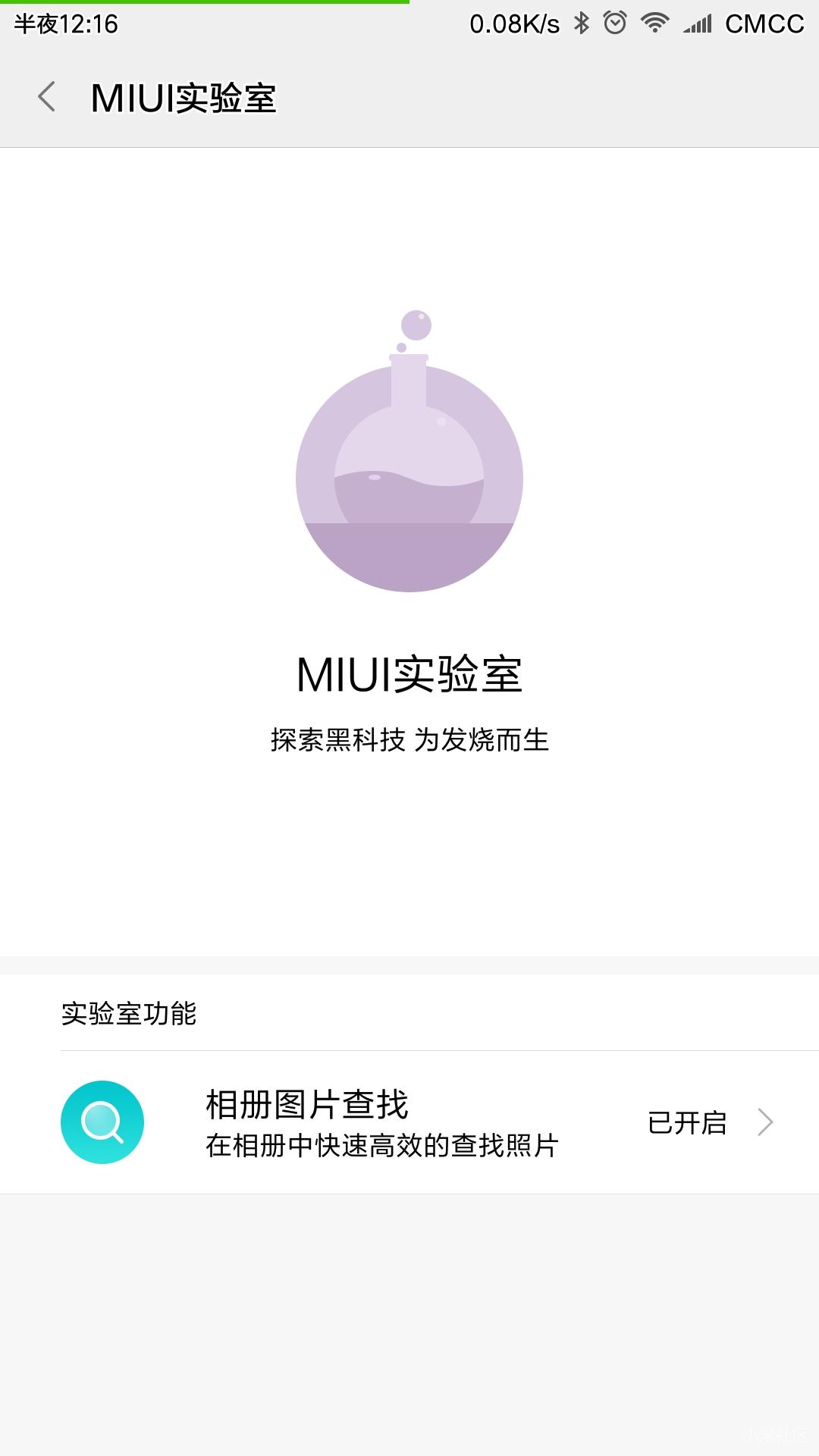Tap the alarm clock status bar icon
819x1456 pixels.
pyautogui.click(x=614, y=23)
